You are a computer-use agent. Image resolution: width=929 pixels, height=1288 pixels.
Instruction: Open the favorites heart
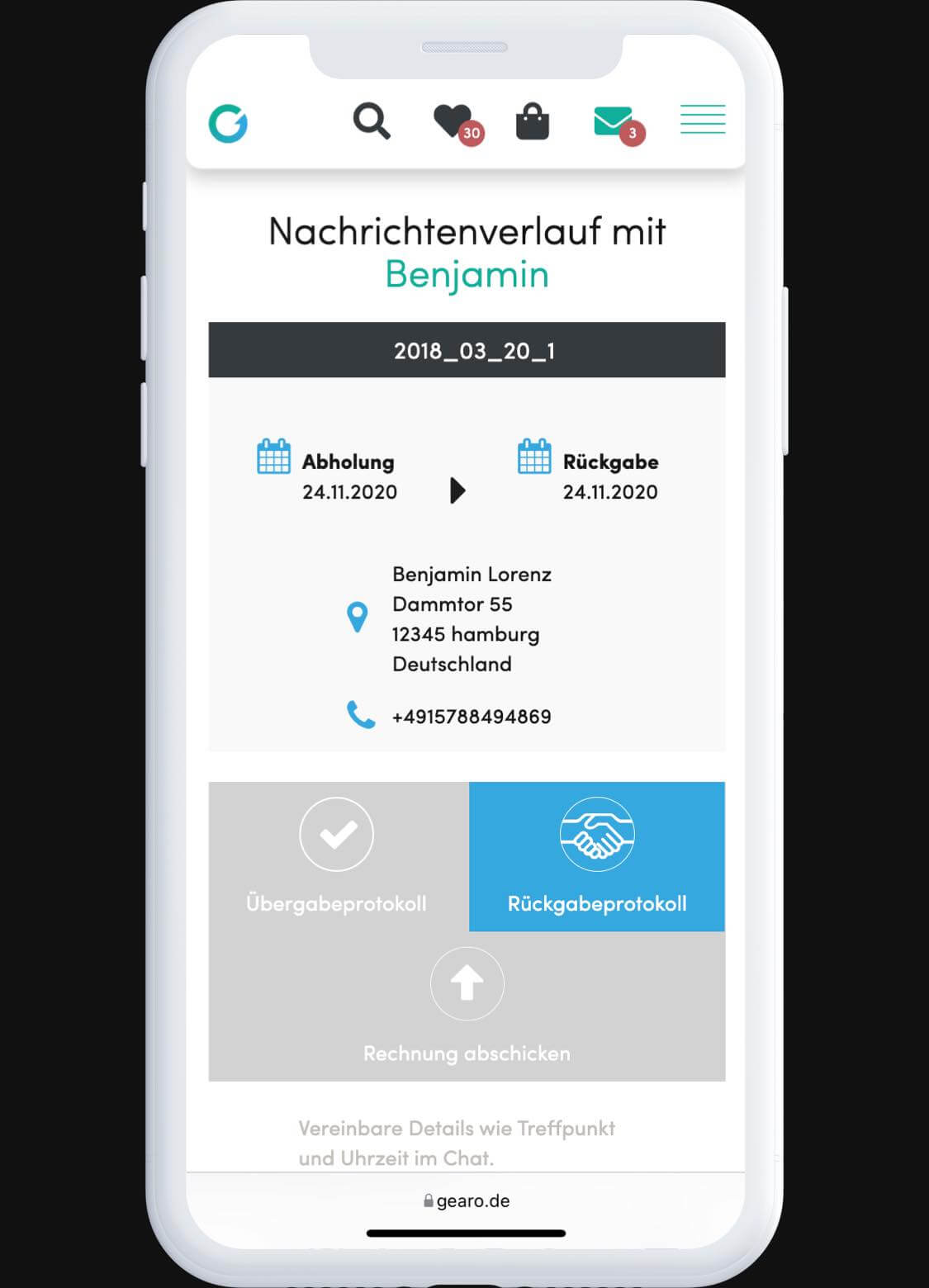point(453,122)
